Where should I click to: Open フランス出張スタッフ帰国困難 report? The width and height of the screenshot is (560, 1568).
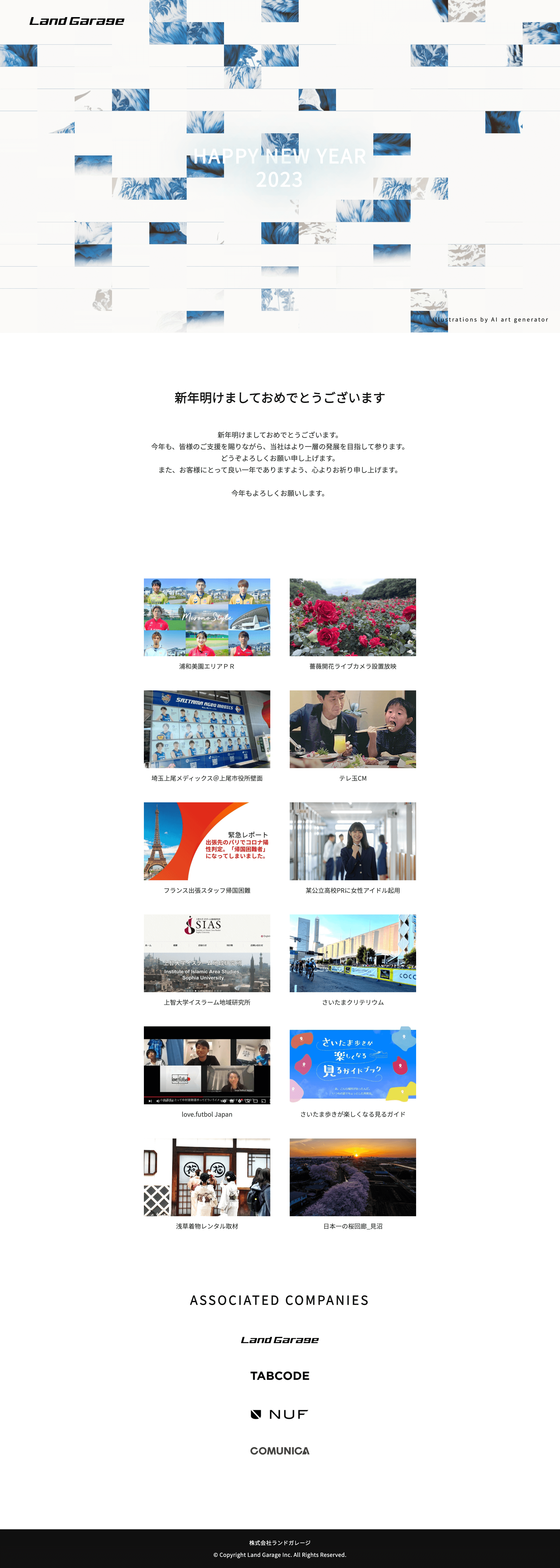207,841
